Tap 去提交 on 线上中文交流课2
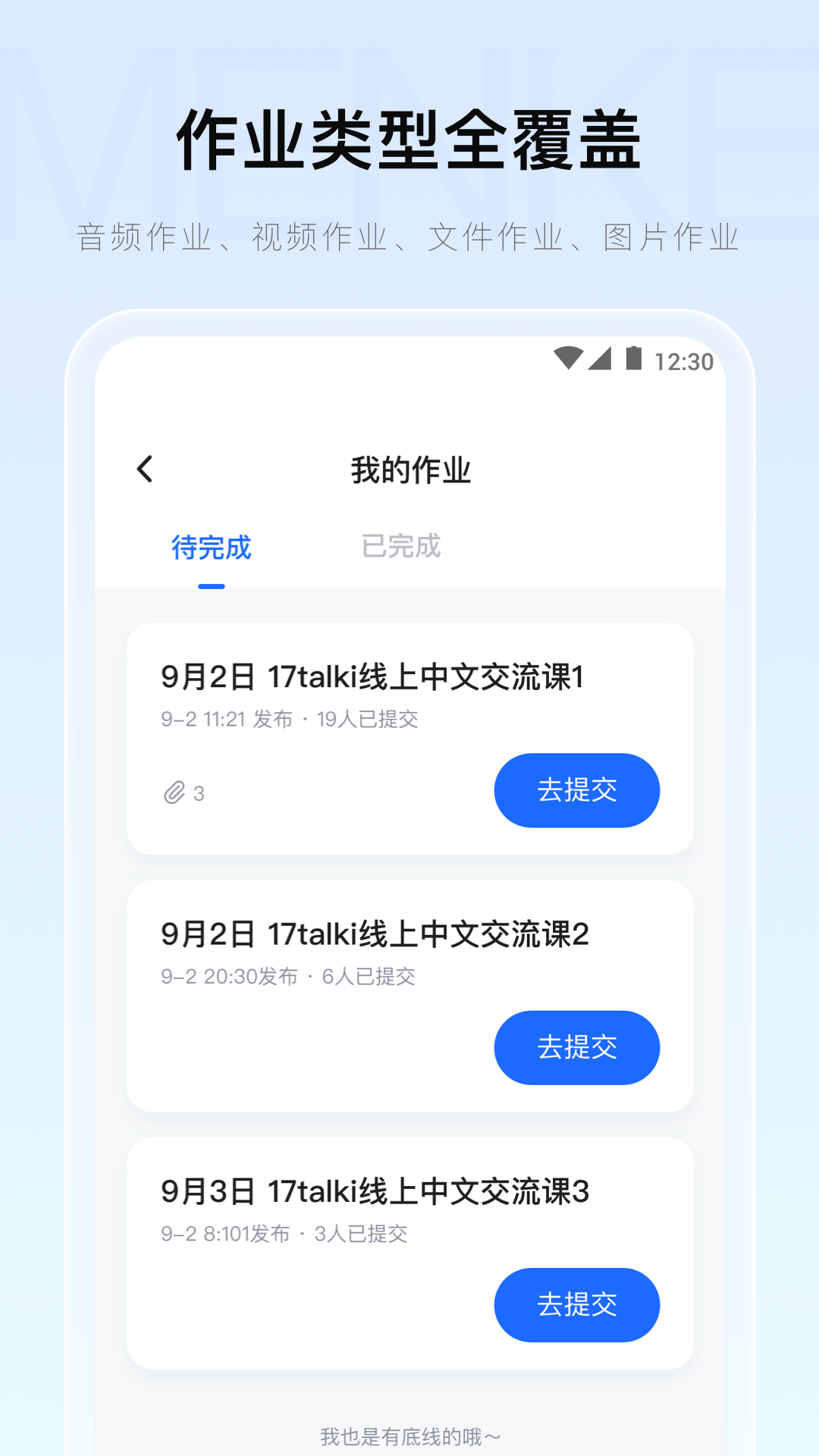Image resolution: width=819 pixels, height=1456 pixels. (x=577, y=1047)
